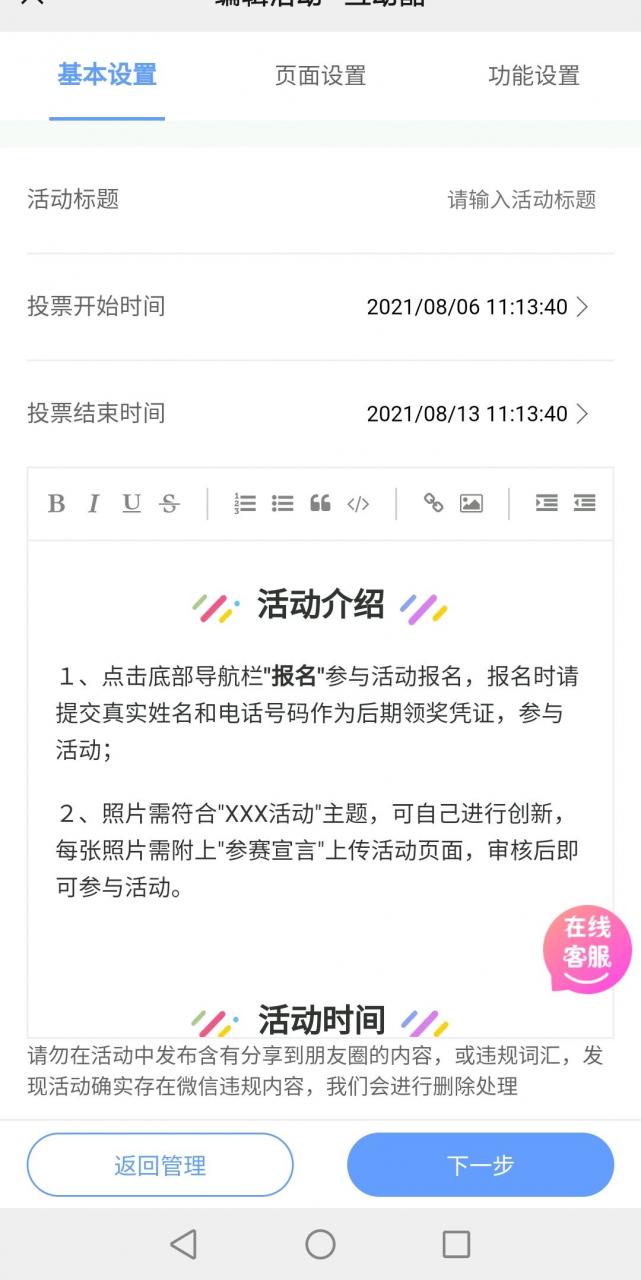Switch to the 页面设置 tab
641x1280 pixels.
[320, 76]
